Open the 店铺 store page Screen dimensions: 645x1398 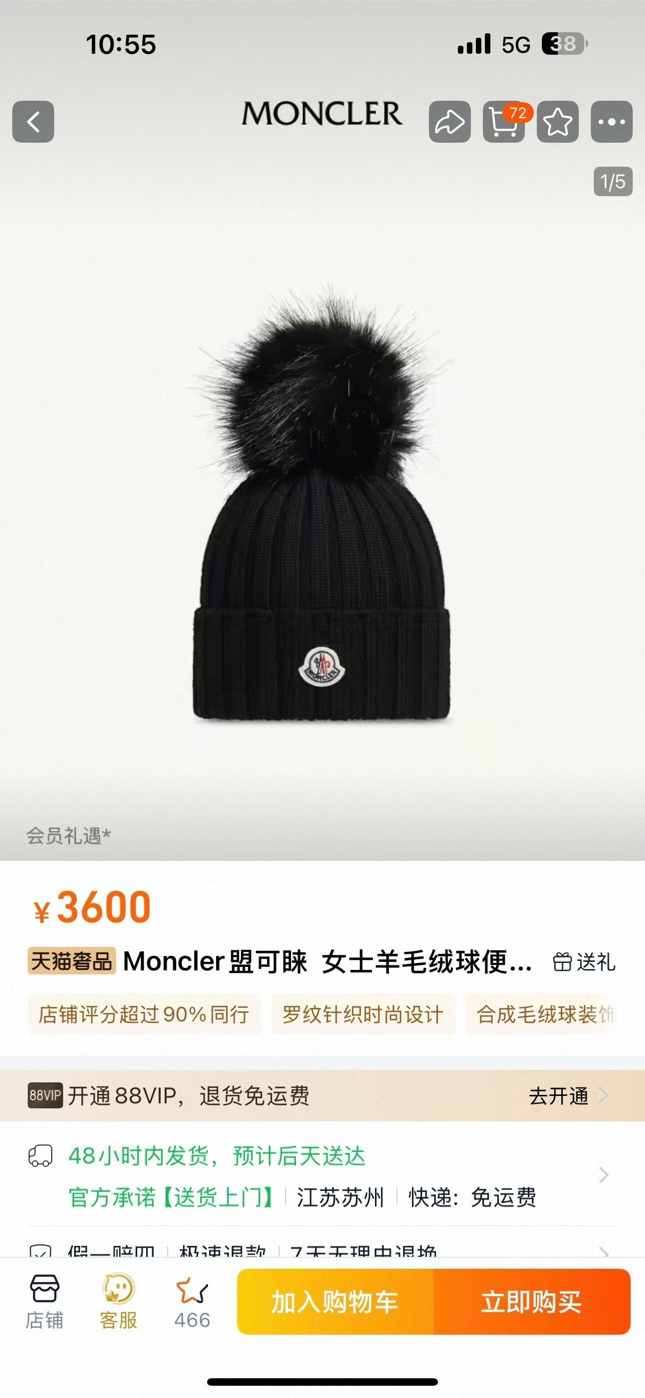44,1301
